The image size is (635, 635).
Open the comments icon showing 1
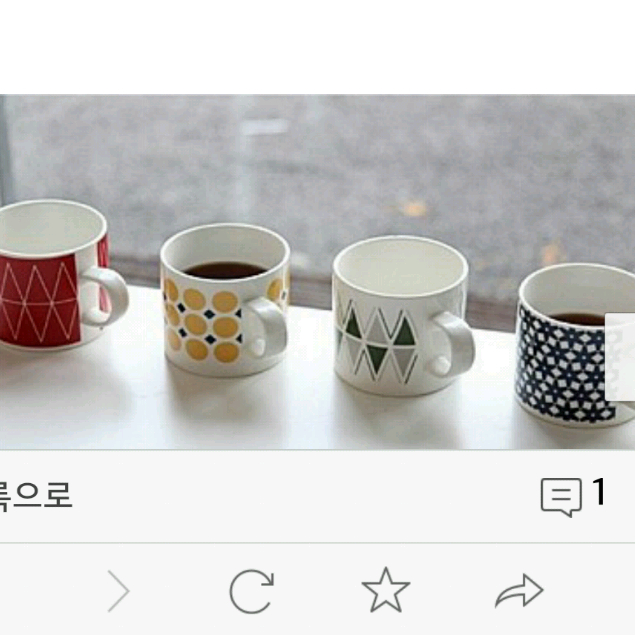click(x=572, y=495)
